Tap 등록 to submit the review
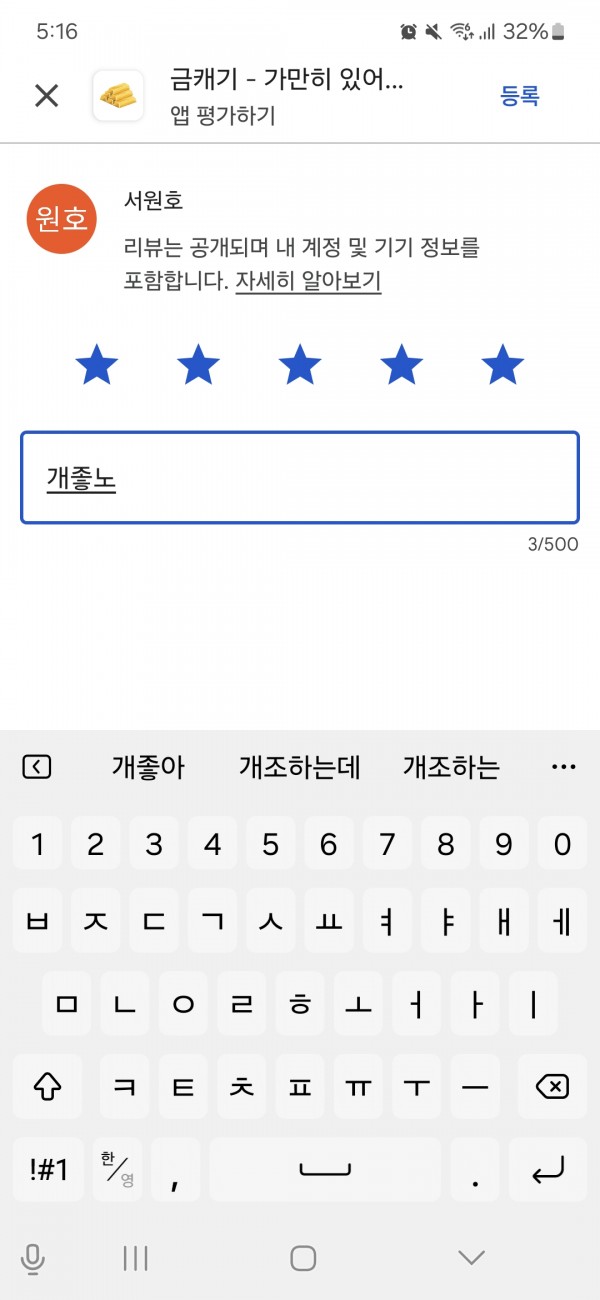Screen dimensions: 600x1300 tap(520, 96)
